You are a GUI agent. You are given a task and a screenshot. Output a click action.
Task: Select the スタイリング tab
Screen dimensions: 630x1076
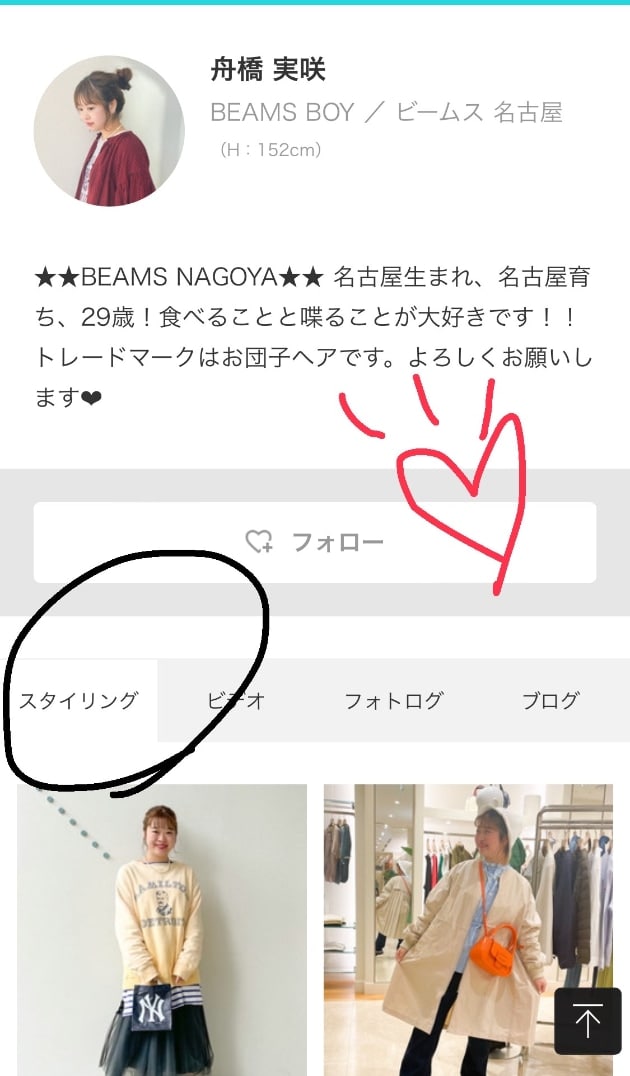point(79,701)
